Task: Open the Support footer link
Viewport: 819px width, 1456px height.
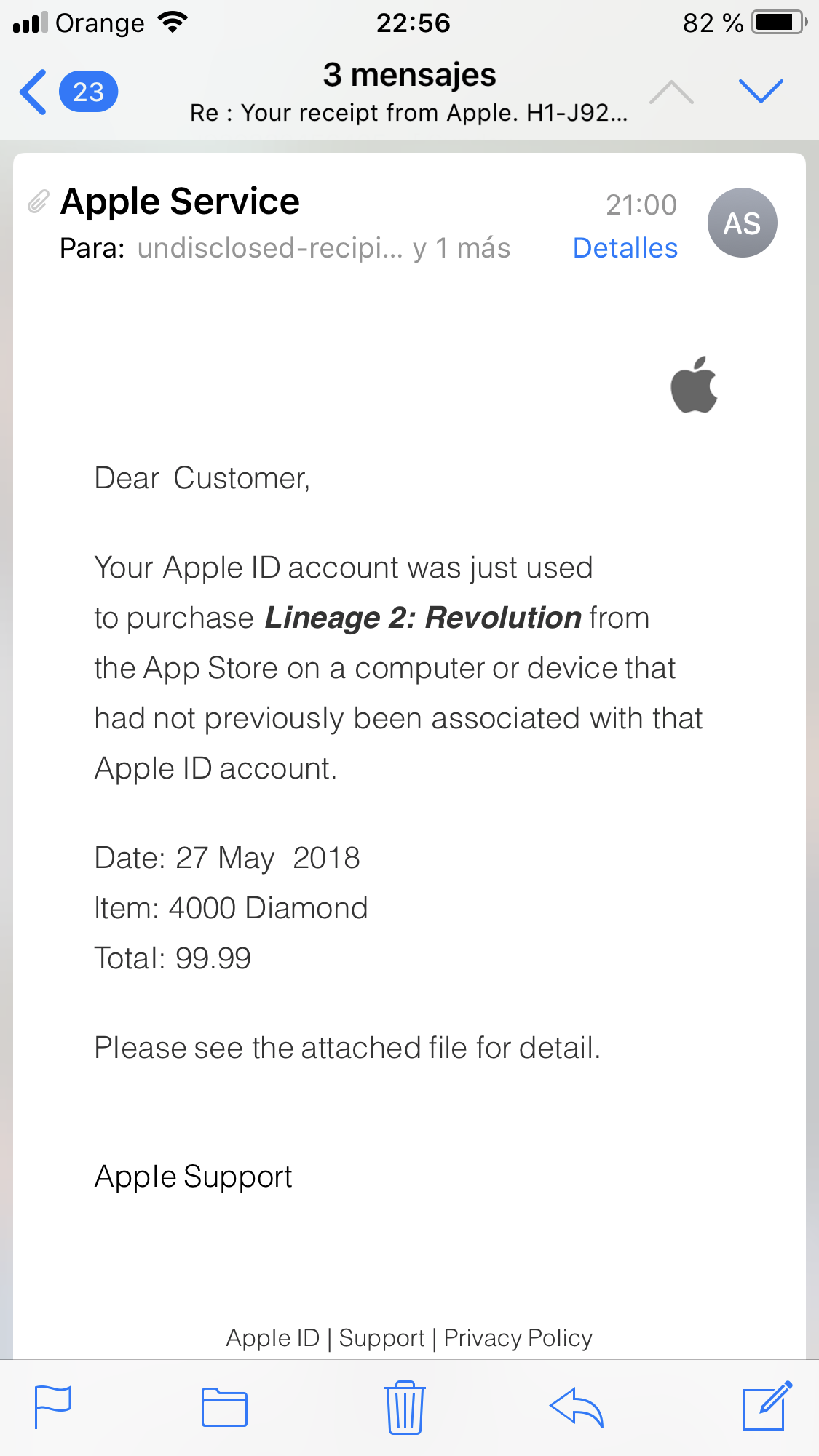Action: pyautogui.click(x=381, y=1338)
